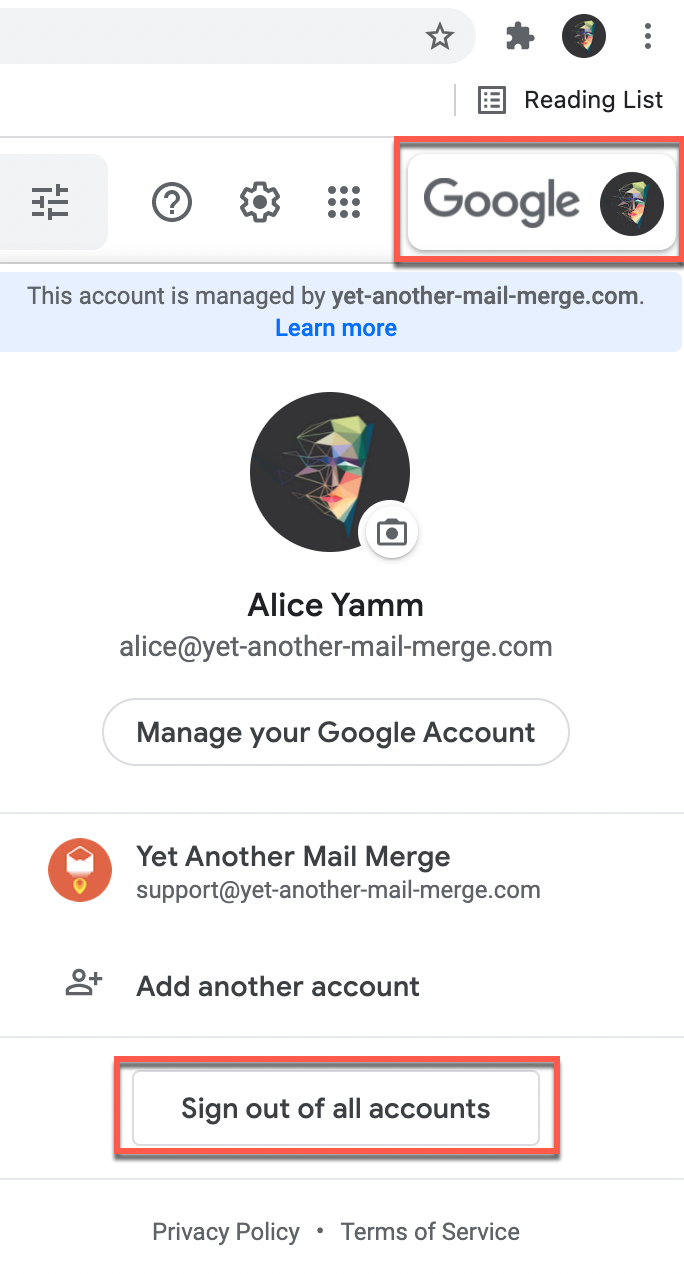Tap the Google account avatar button
Image resolution: width=684 pixels, height=1274 pixels.
tap(631, 203)
